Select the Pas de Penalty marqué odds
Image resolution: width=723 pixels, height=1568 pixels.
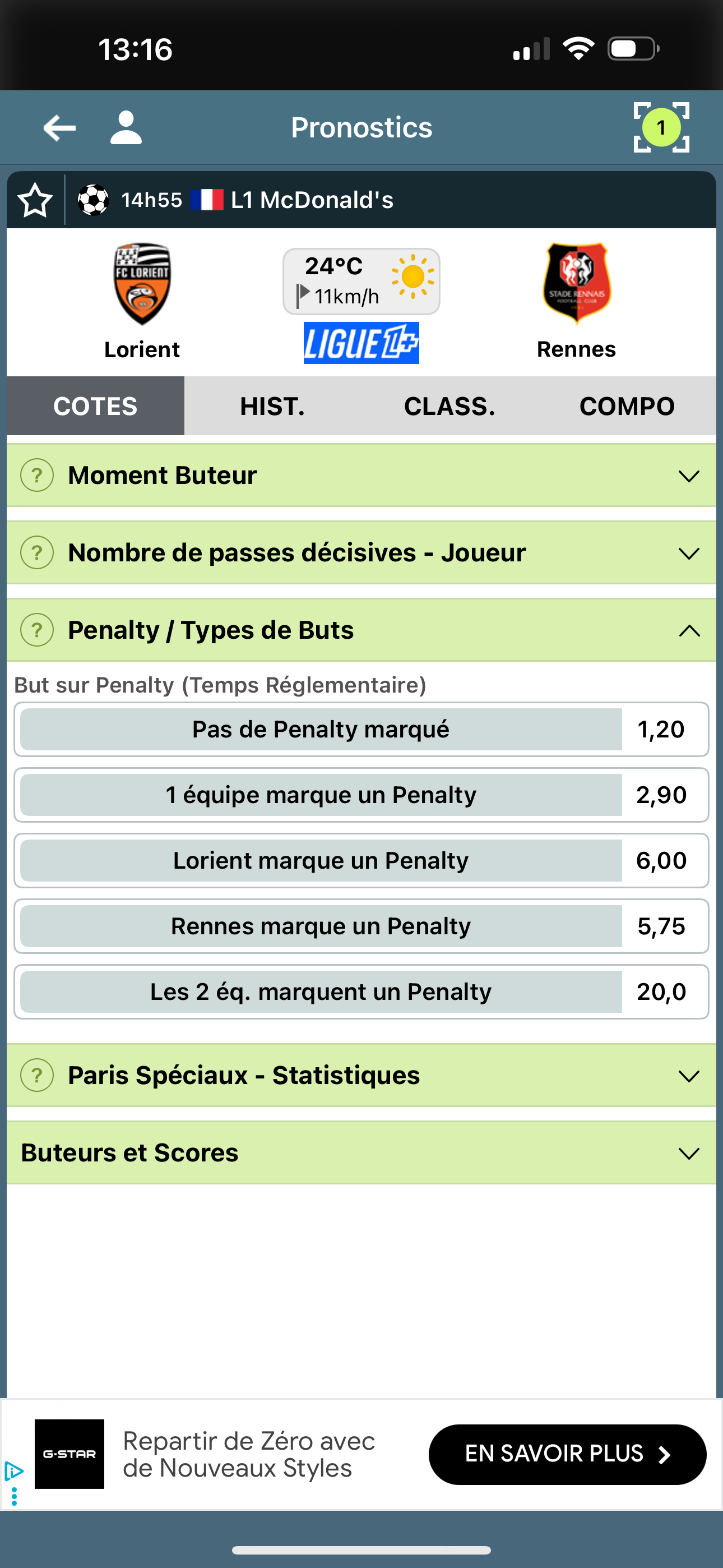(361, 729)
